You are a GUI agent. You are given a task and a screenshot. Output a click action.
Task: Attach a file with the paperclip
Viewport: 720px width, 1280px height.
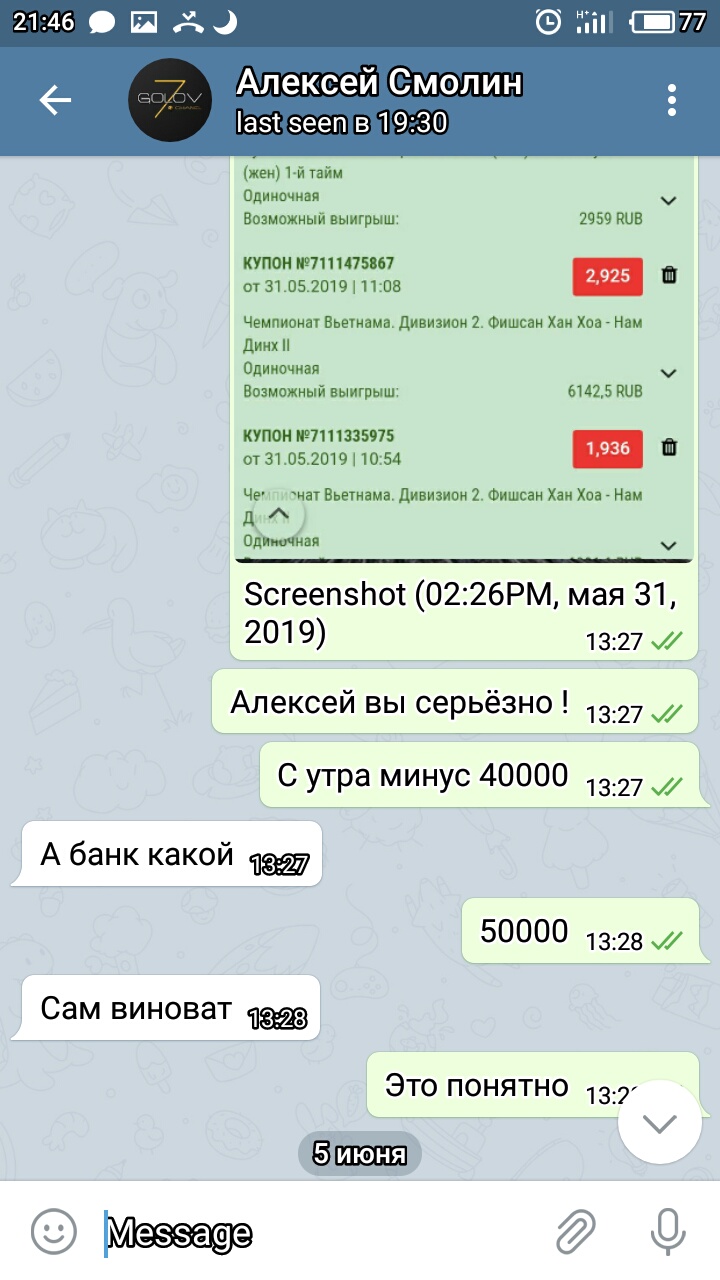576,1231
